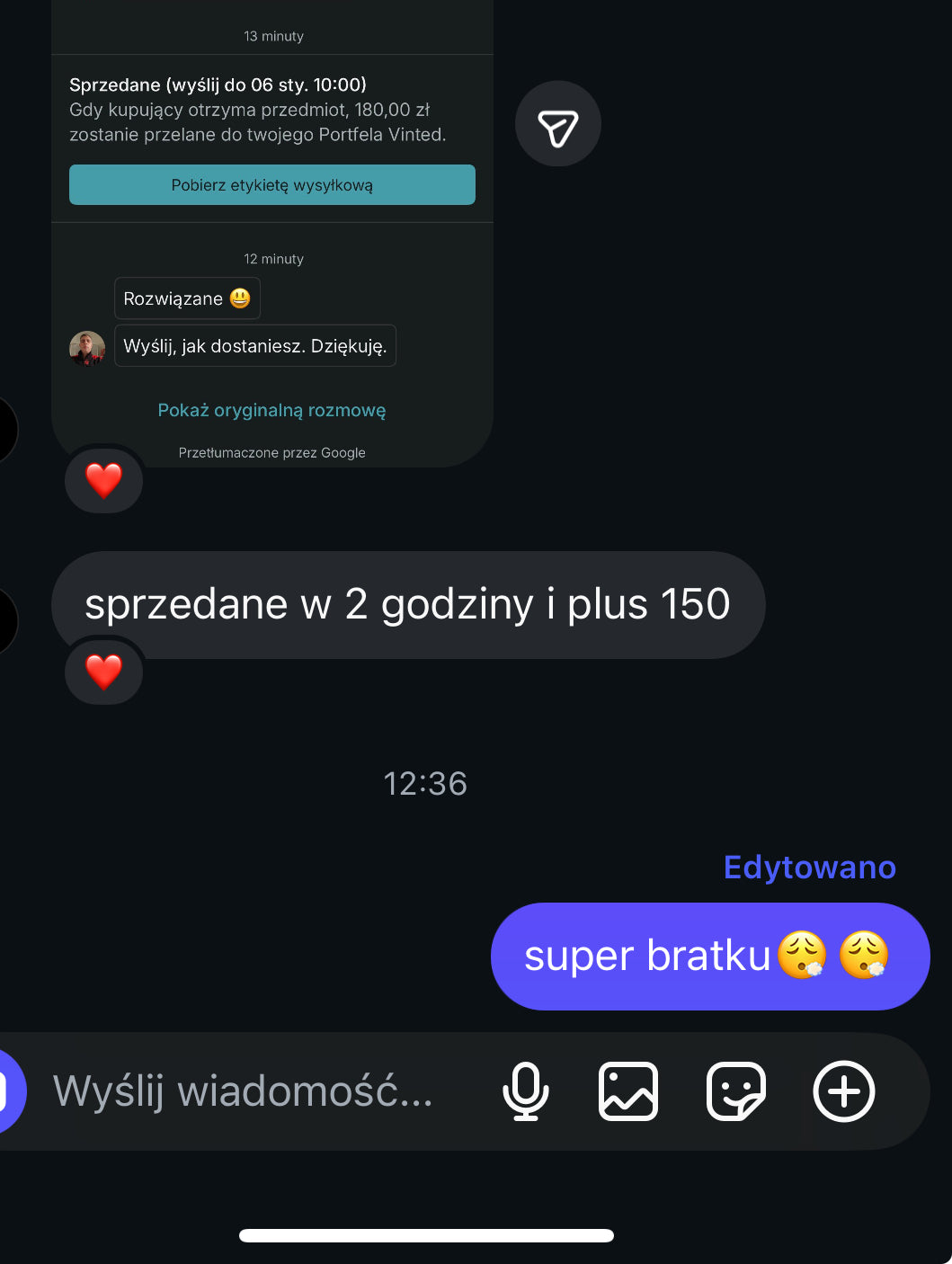Open the photo gallery picker
Viewport: 952px width, 1264px height.
point(628,1091)
